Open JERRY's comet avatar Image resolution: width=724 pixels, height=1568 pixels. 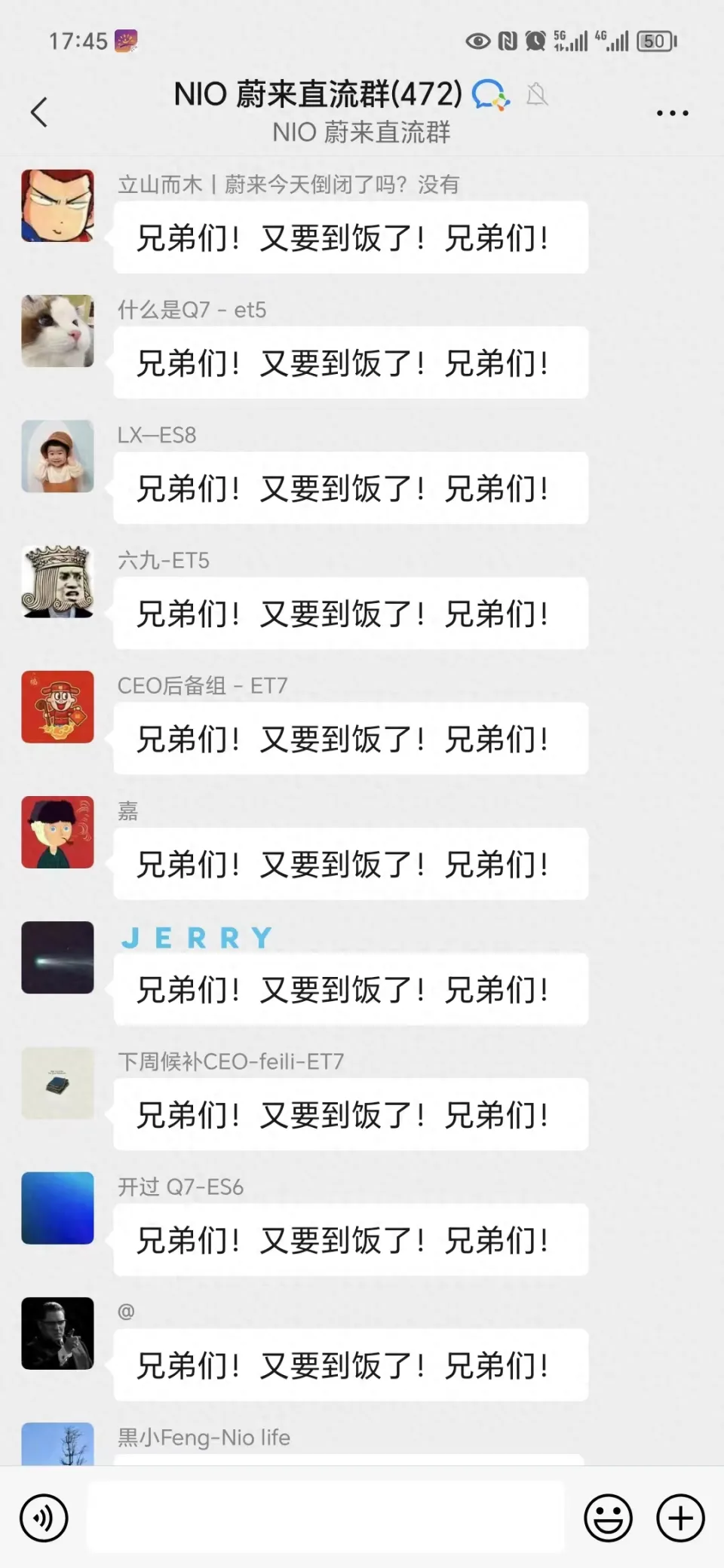tap(58, 957)
